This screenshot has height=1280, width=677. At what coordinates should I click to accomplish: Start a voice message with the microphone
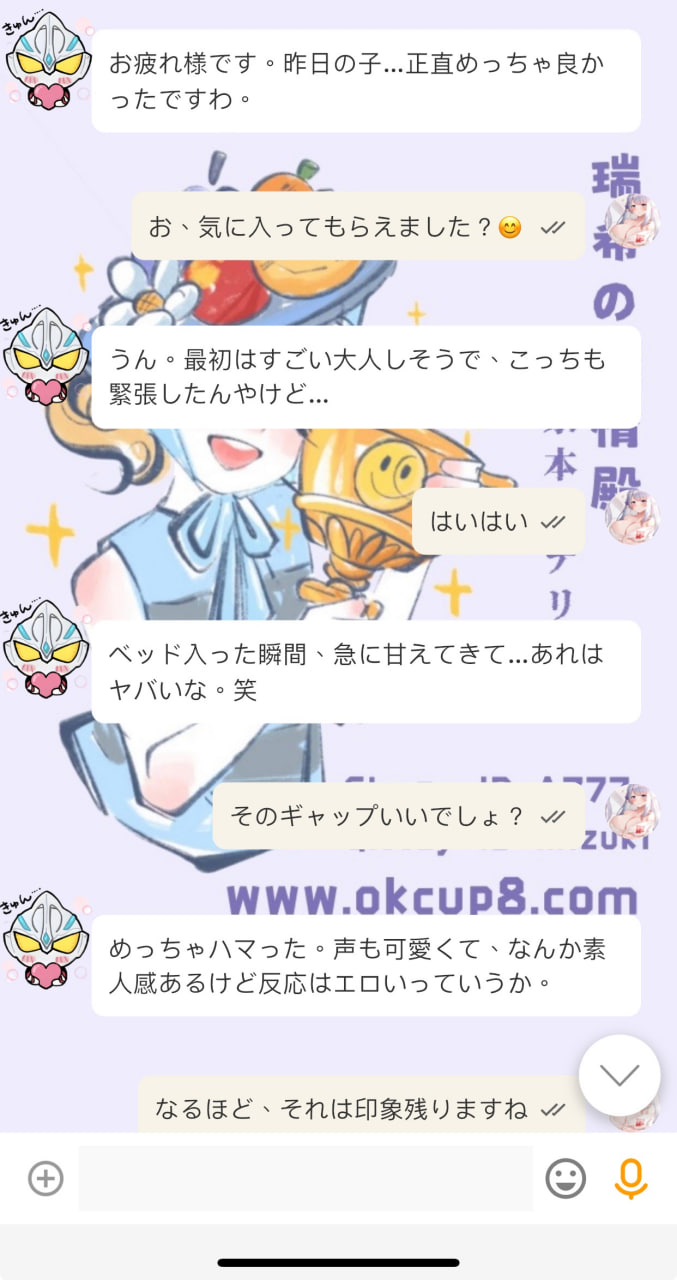click(630, 1179)
